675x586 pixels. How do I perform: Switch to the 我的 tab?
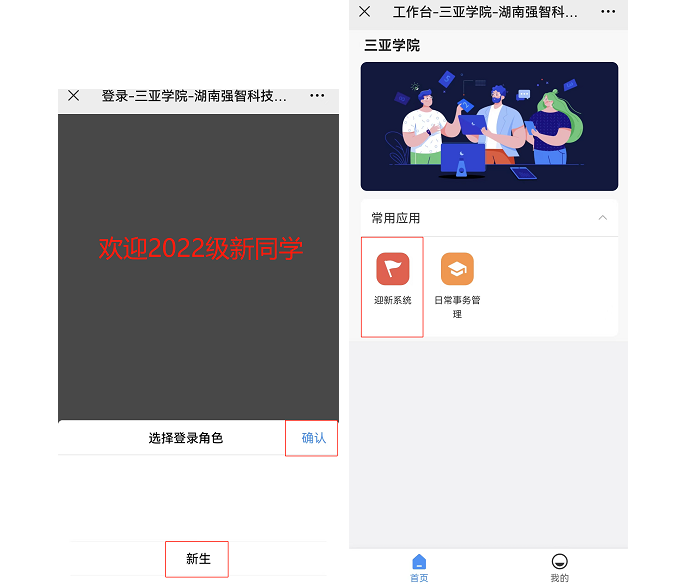click(559, 567)
